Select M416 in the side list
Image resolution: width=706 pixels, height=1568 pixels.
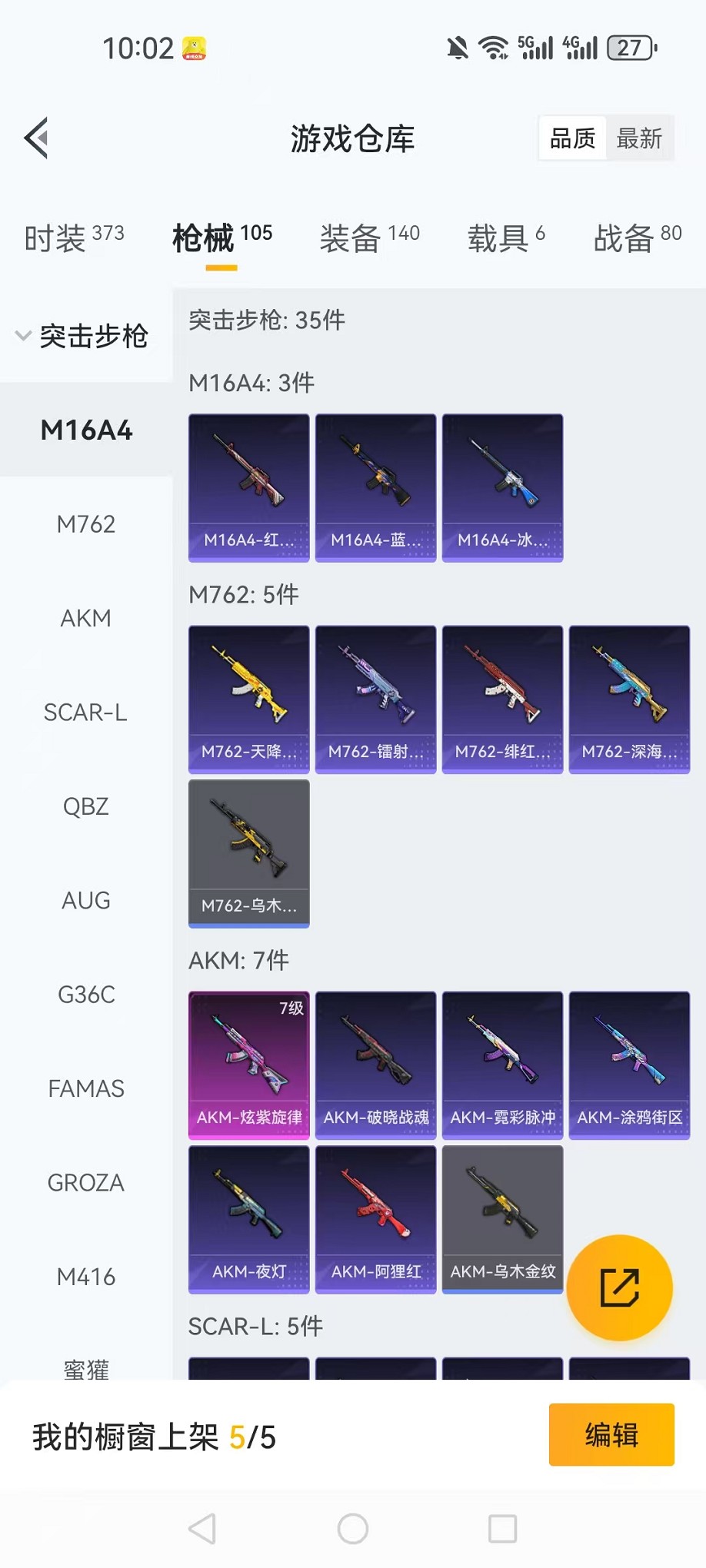(x=86, y=1277)
